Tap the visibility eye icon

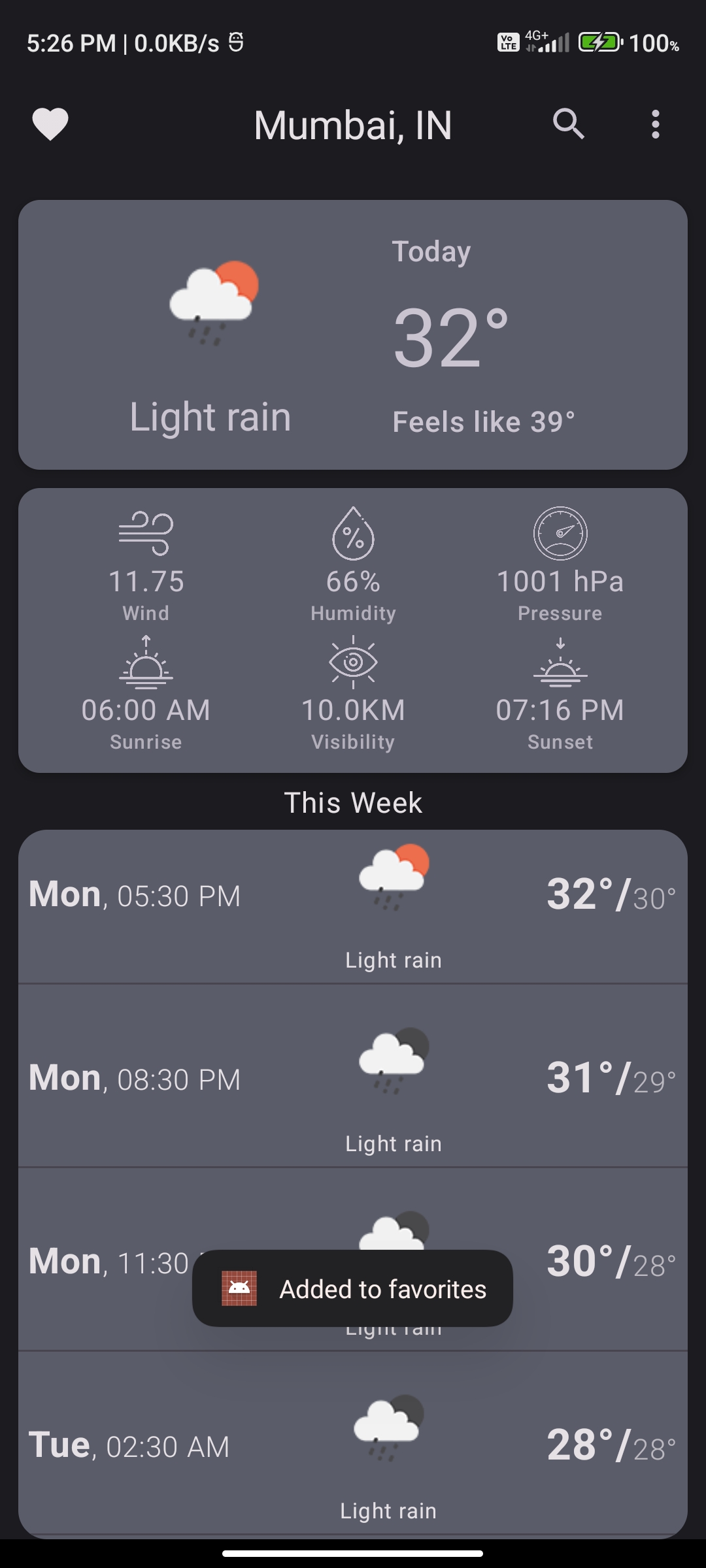tap(353, 663)
